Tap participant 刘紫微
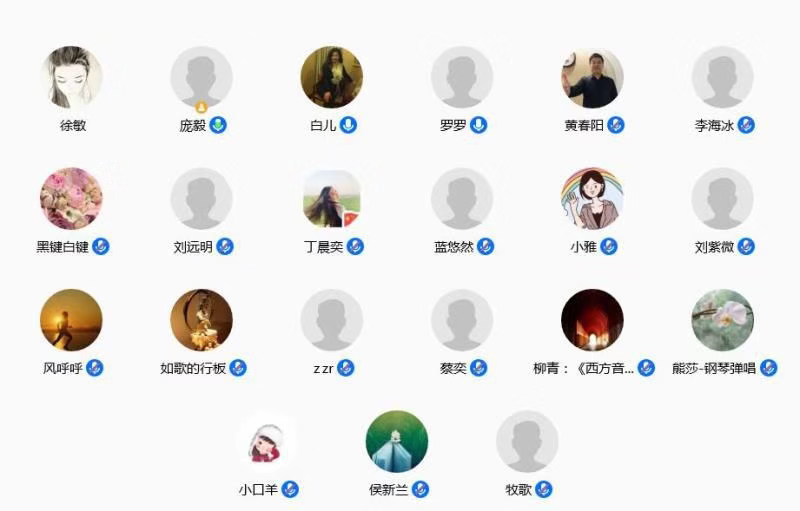 [x=722, y=199]
